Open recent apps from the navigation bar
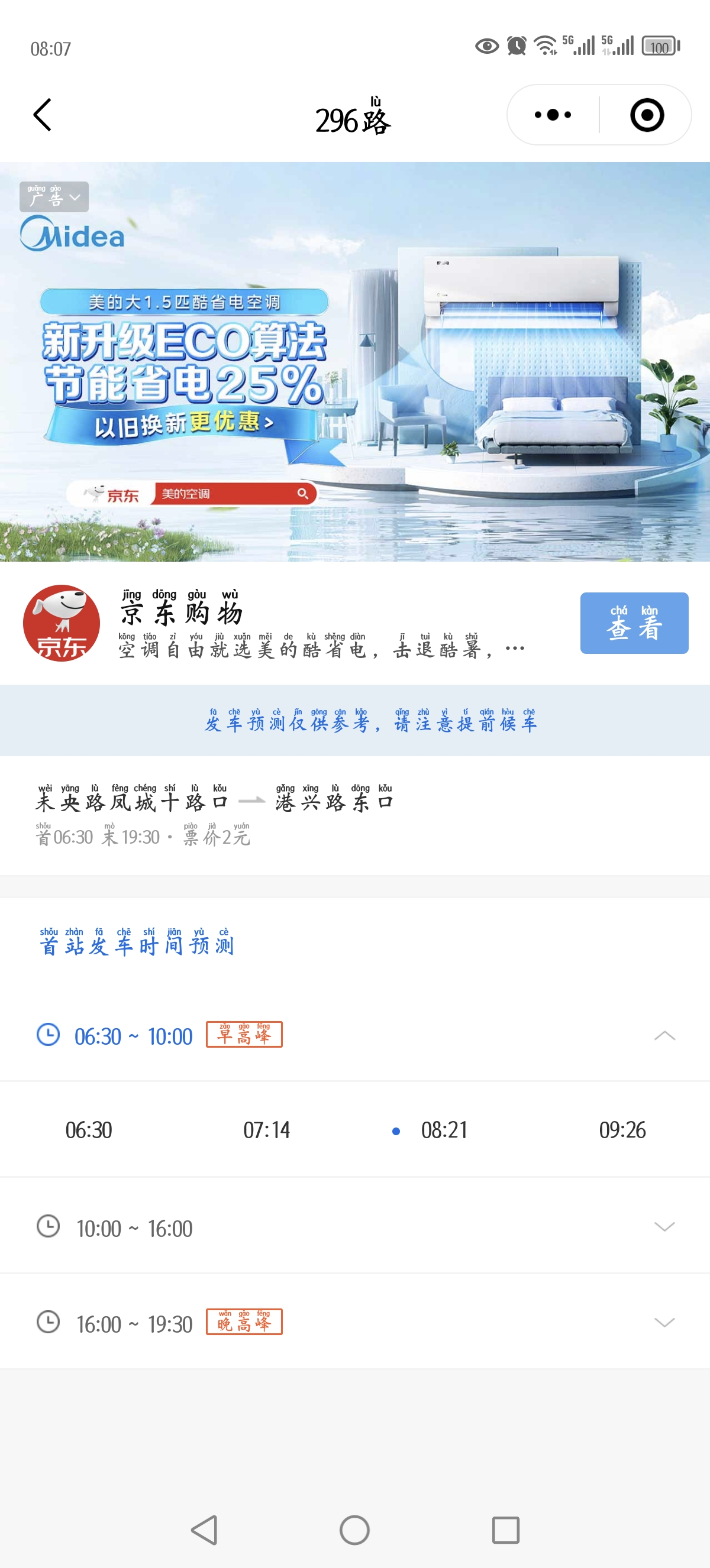This screenshot has height=1568, width=710. coord(505,1530)
